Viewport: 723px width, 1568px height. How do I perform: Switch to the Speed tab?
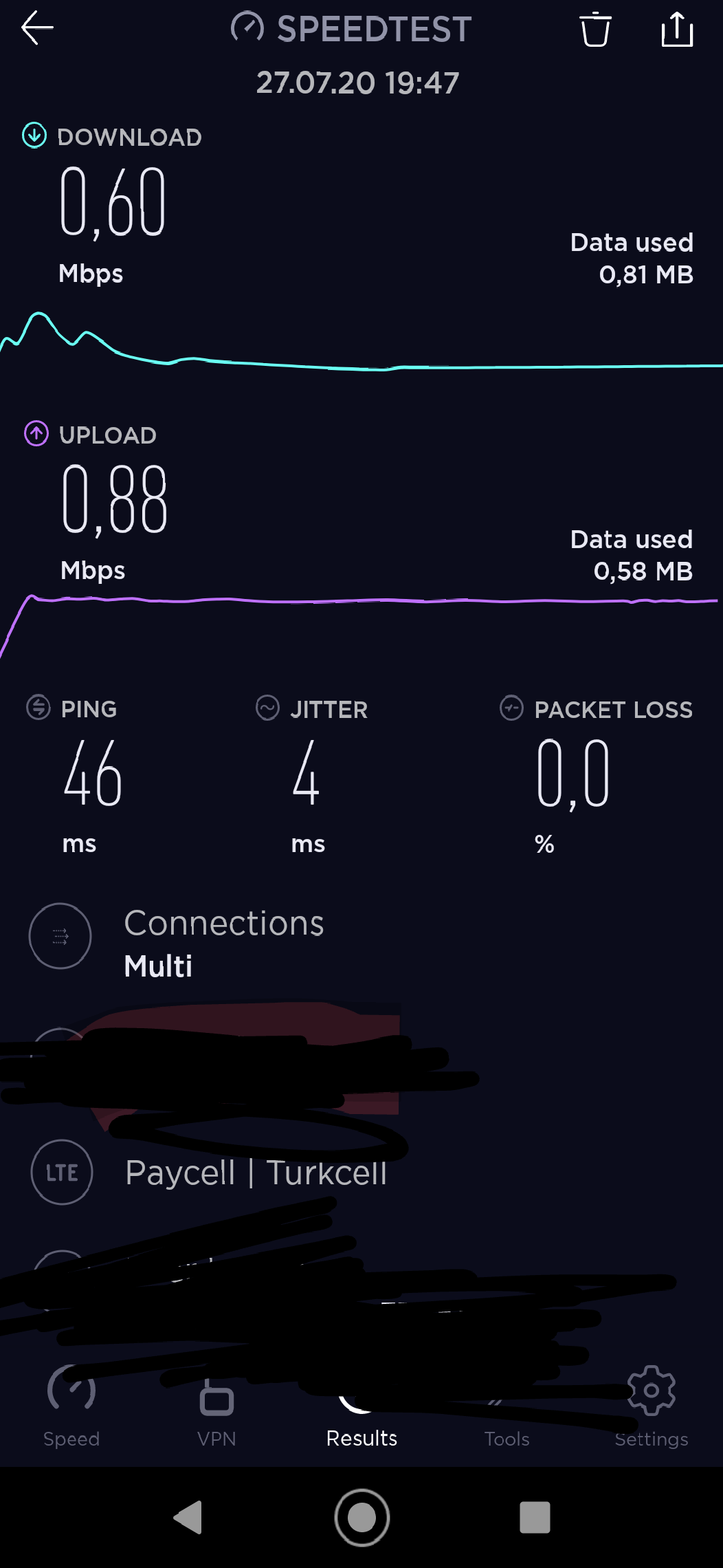(x=71, y=1407)
